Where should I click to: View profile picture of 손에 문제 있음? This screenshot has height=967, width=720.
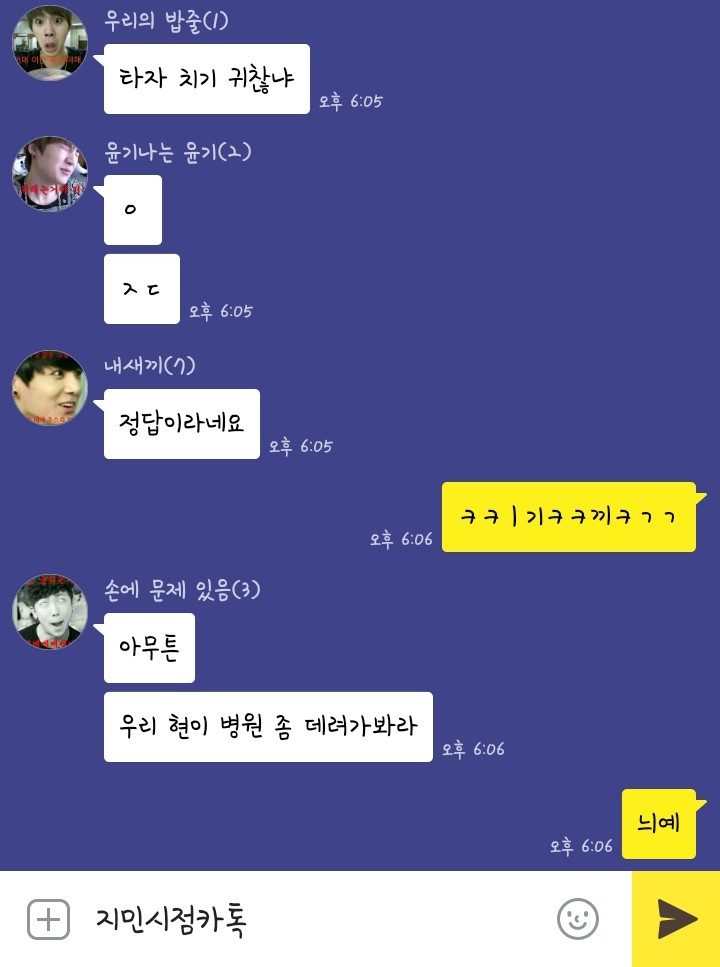(50, 612)
